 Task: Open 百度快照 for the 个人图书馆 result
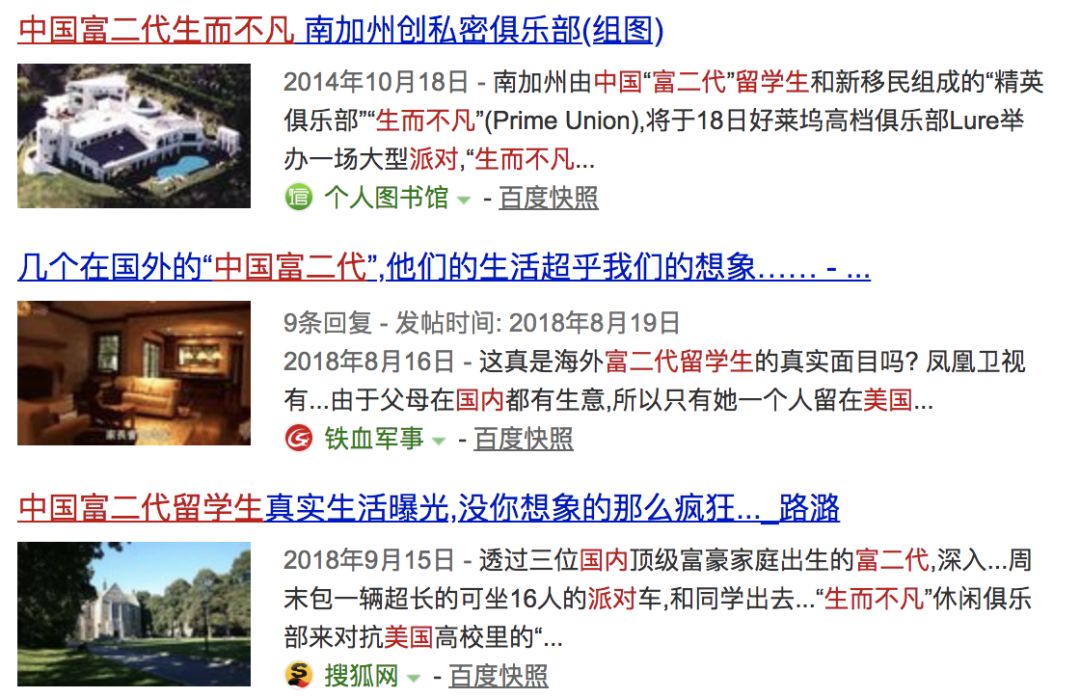pos(548,198)
